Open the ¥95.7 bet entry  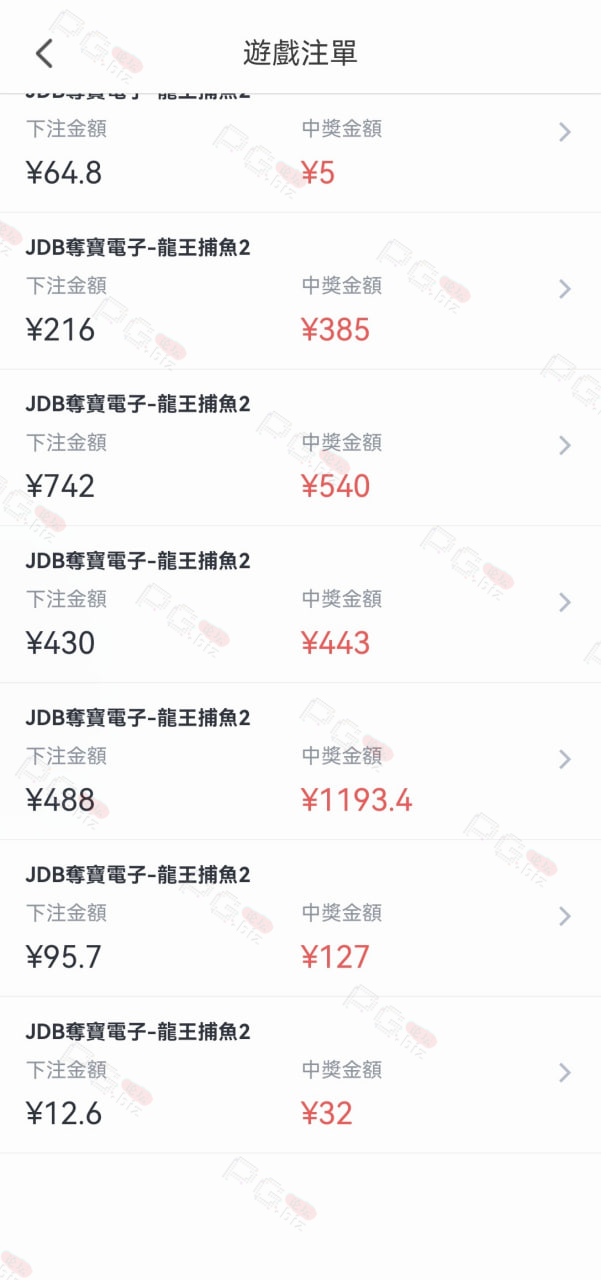(300, 919)
